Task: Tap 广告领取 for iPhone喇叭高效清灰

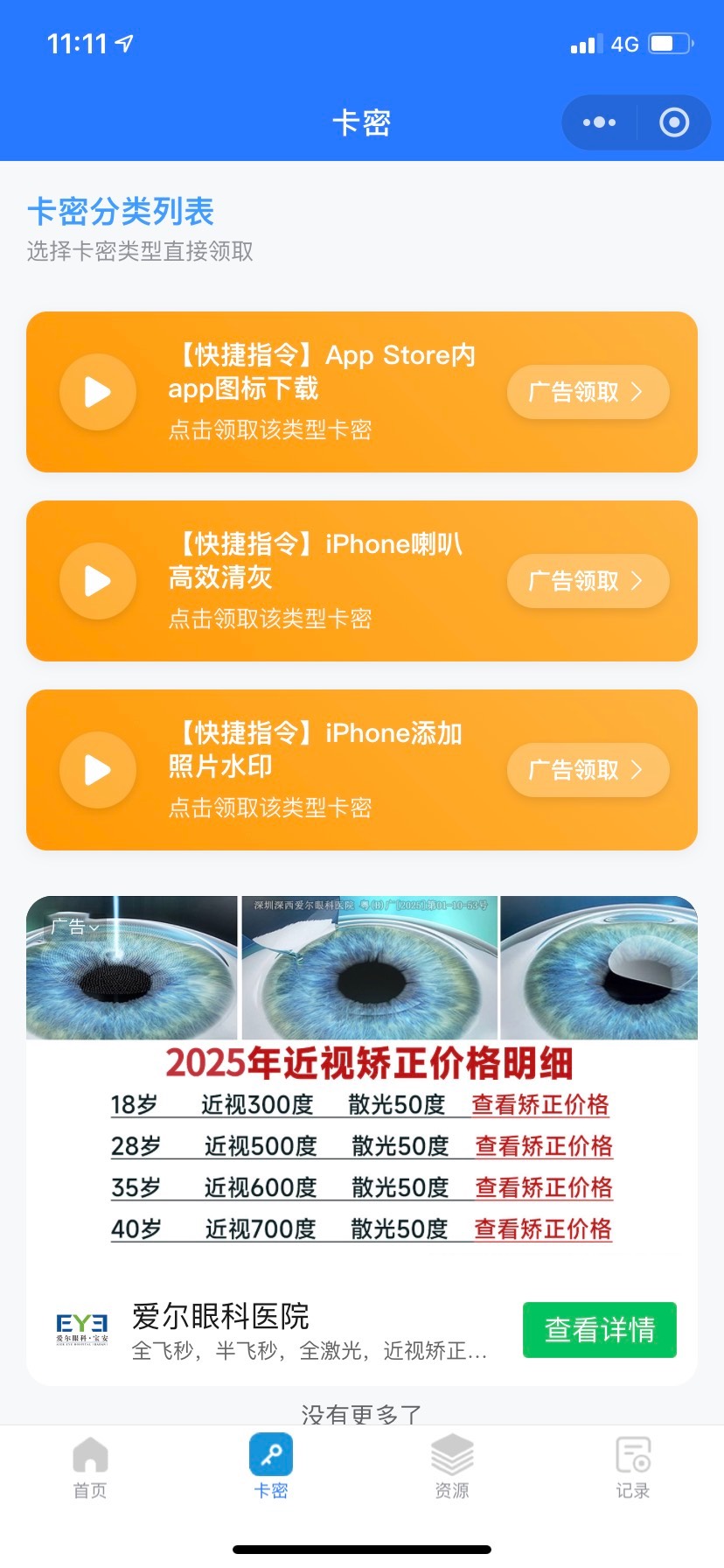Action: [x=588, y=581]
